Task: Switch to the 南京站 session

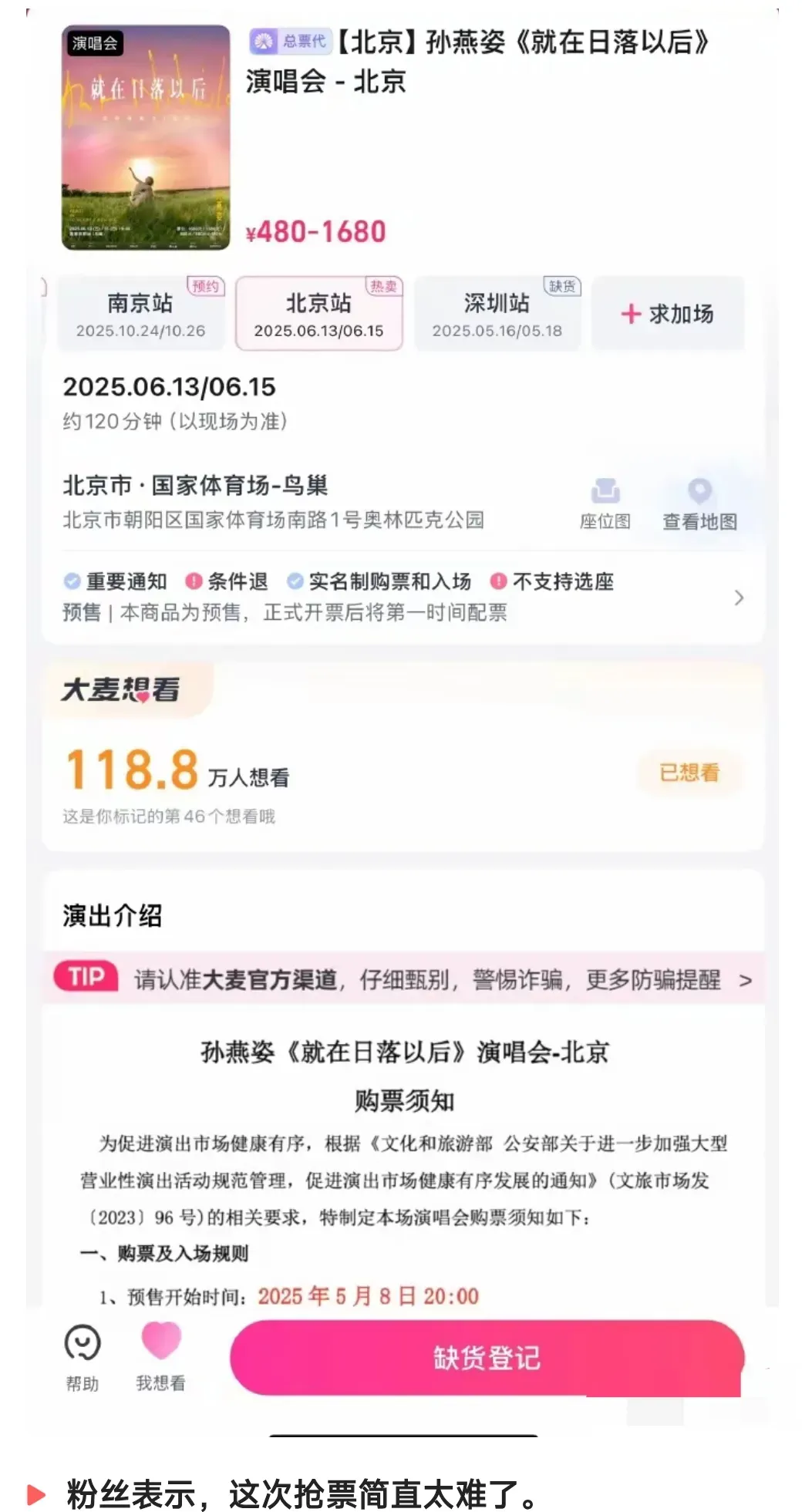Action: click(x=140, y=315)
